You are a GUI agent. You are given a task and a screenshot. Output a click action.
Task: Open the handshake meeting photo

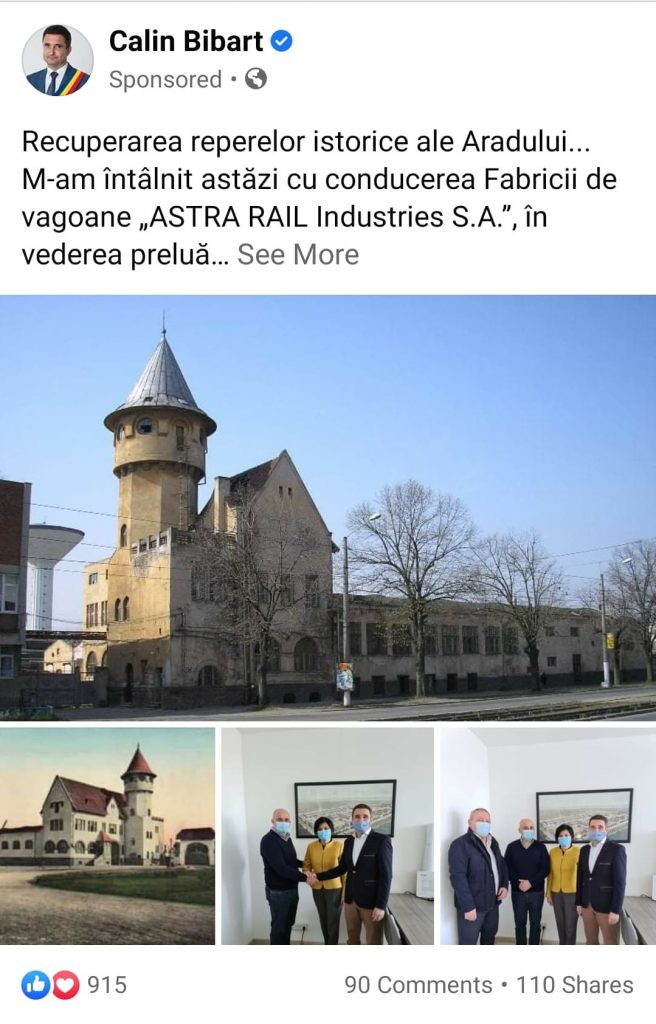[327, 835]
